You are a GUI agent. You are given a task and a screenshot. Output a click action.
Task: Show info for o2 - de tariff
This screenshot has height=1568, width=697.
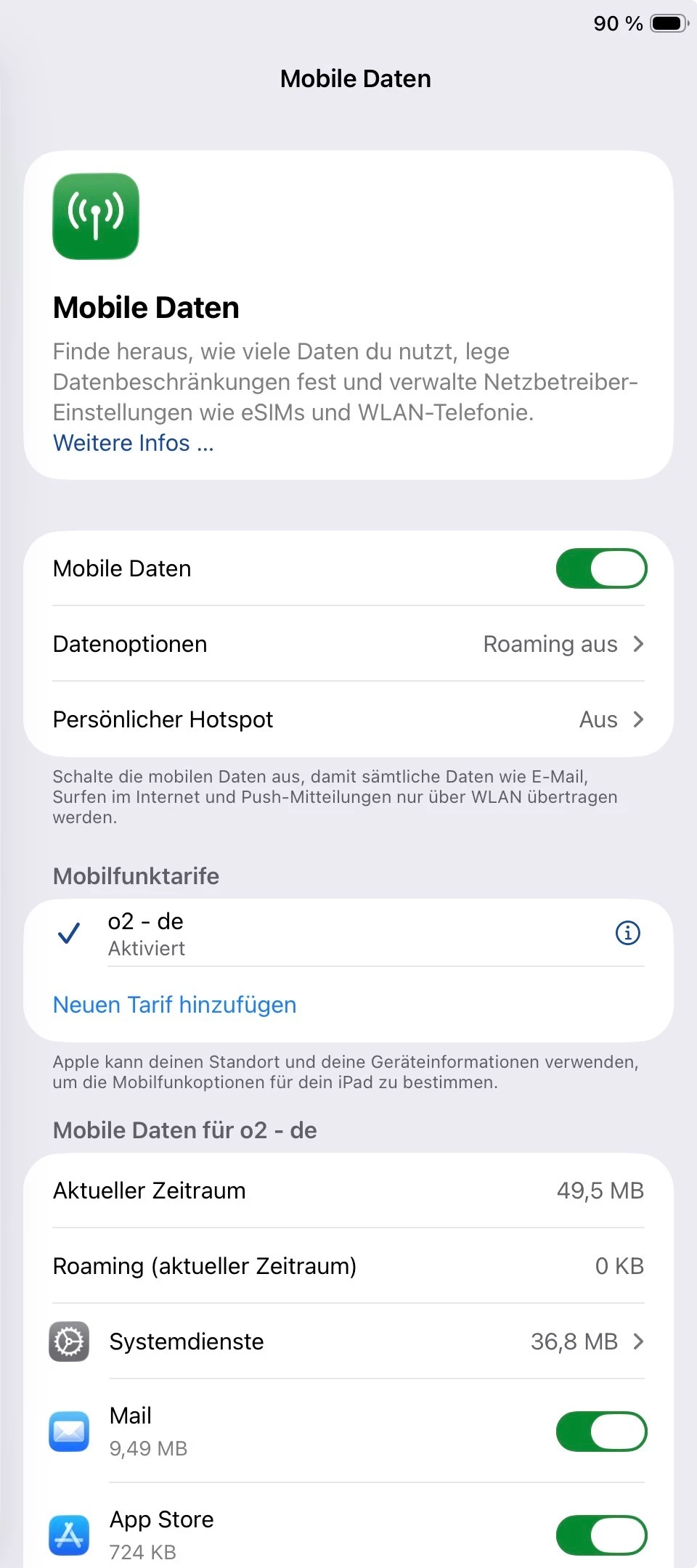(627, 933)
